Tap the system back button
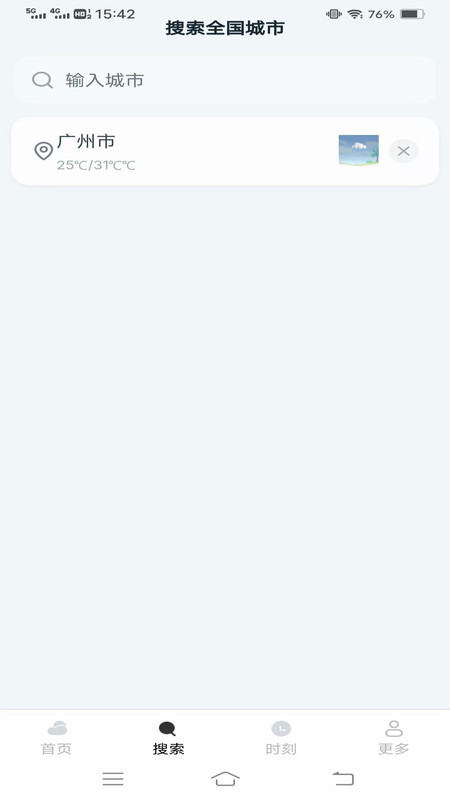 tap(343, 779)
